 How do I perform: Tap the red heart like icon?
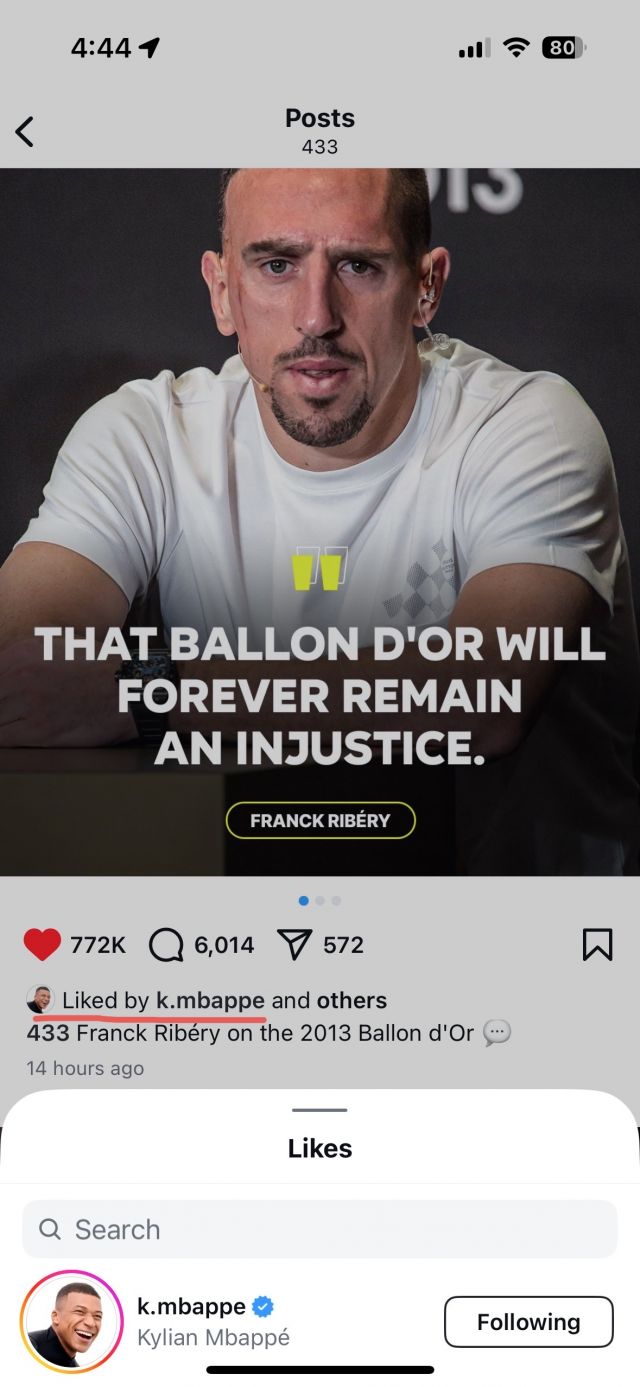click(x=42, y=945)
